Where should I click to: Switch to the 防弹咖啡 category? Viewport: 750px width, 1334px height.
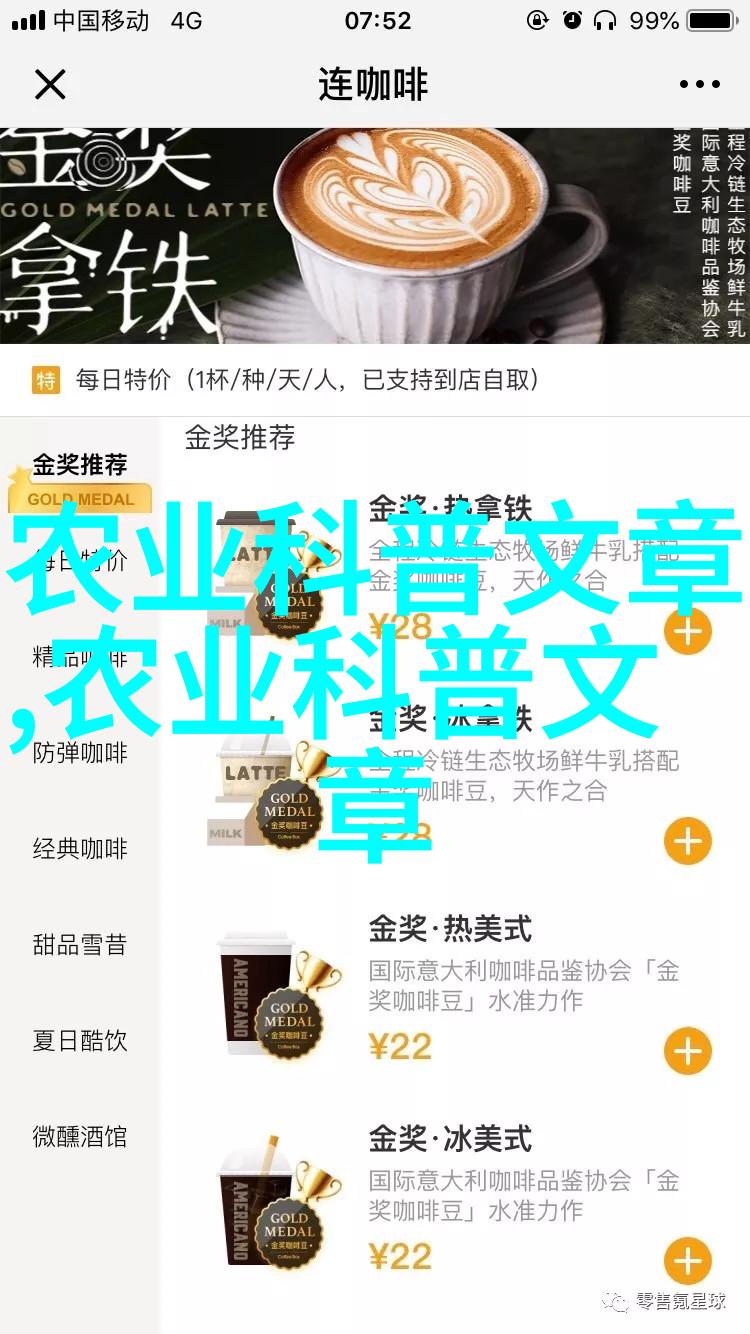[80, 753]
